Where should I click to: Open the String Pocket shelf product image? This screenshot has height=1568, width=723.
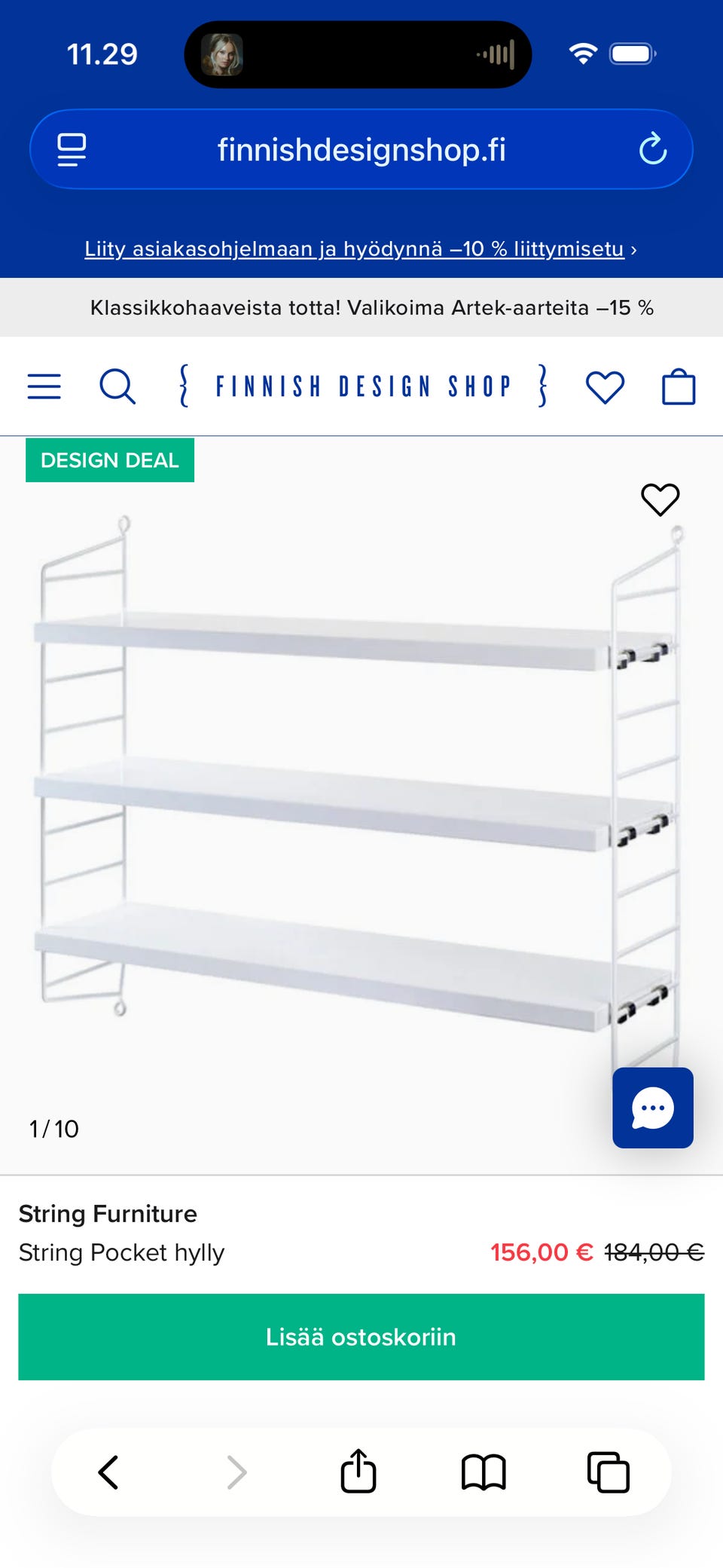click(x=354, y=799)
